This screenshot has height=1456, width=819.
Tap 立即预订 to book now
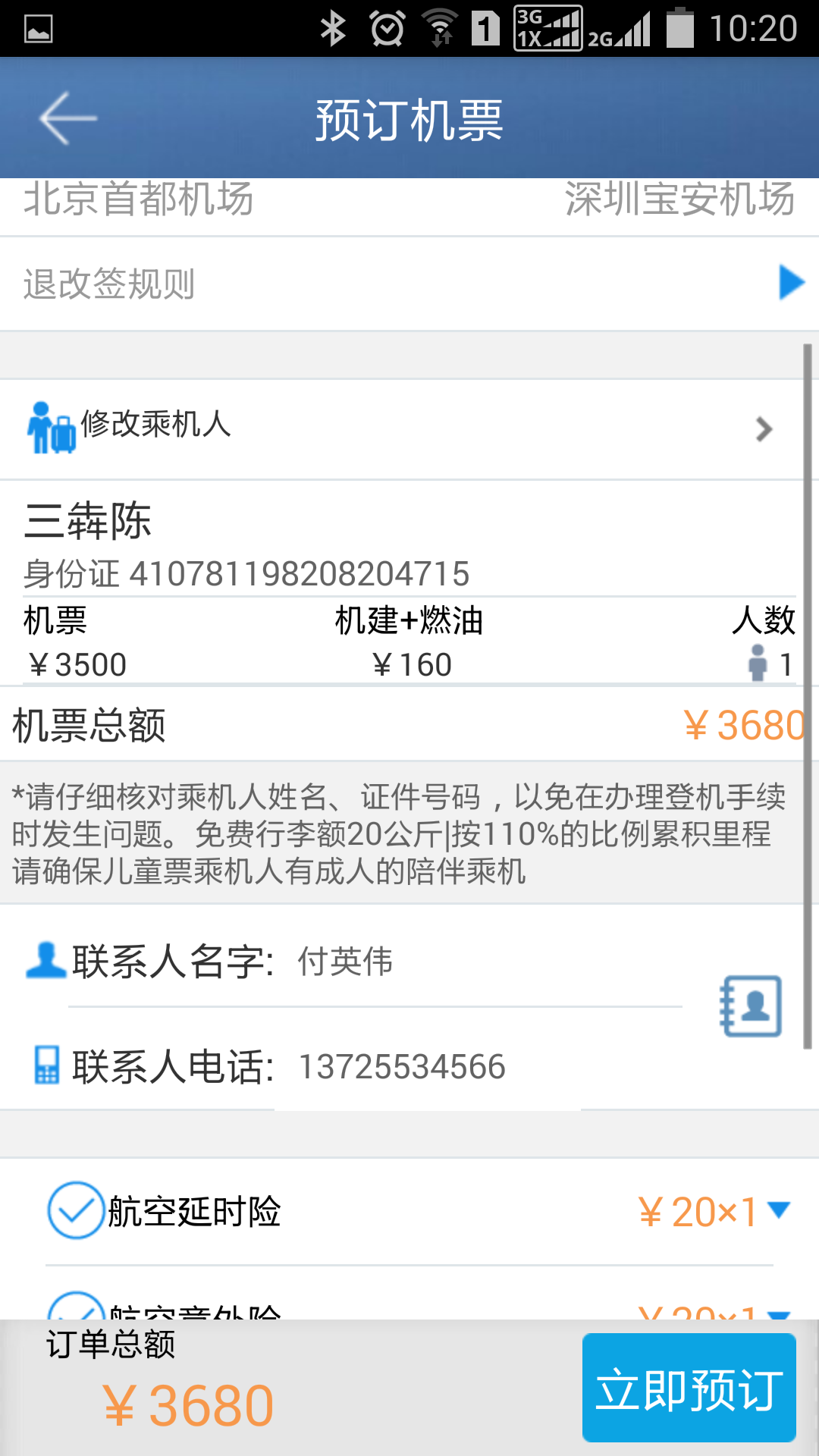coord(689,1388)
